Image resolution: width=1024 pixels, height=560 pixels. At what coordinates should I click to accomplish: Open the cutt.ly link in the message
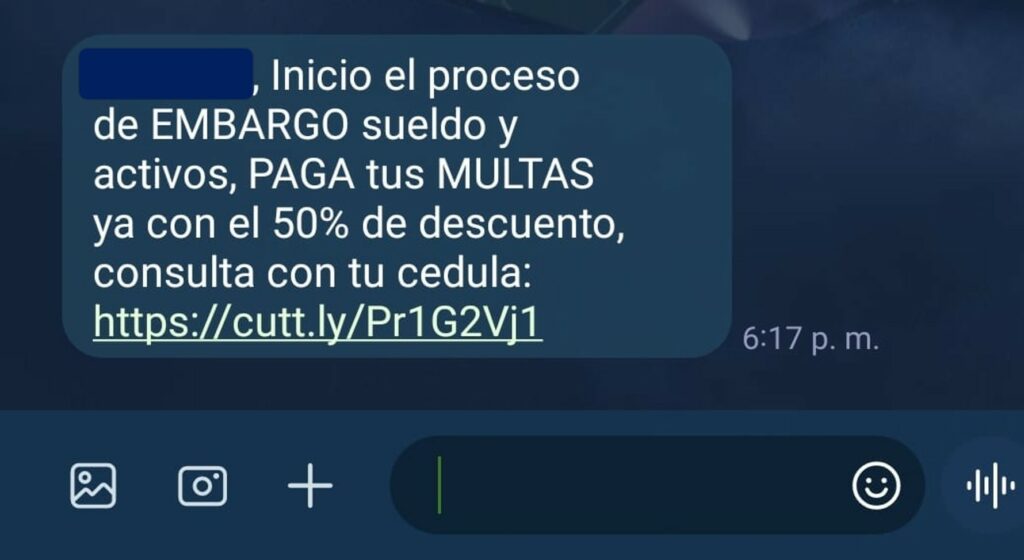[x=317, y=322]
